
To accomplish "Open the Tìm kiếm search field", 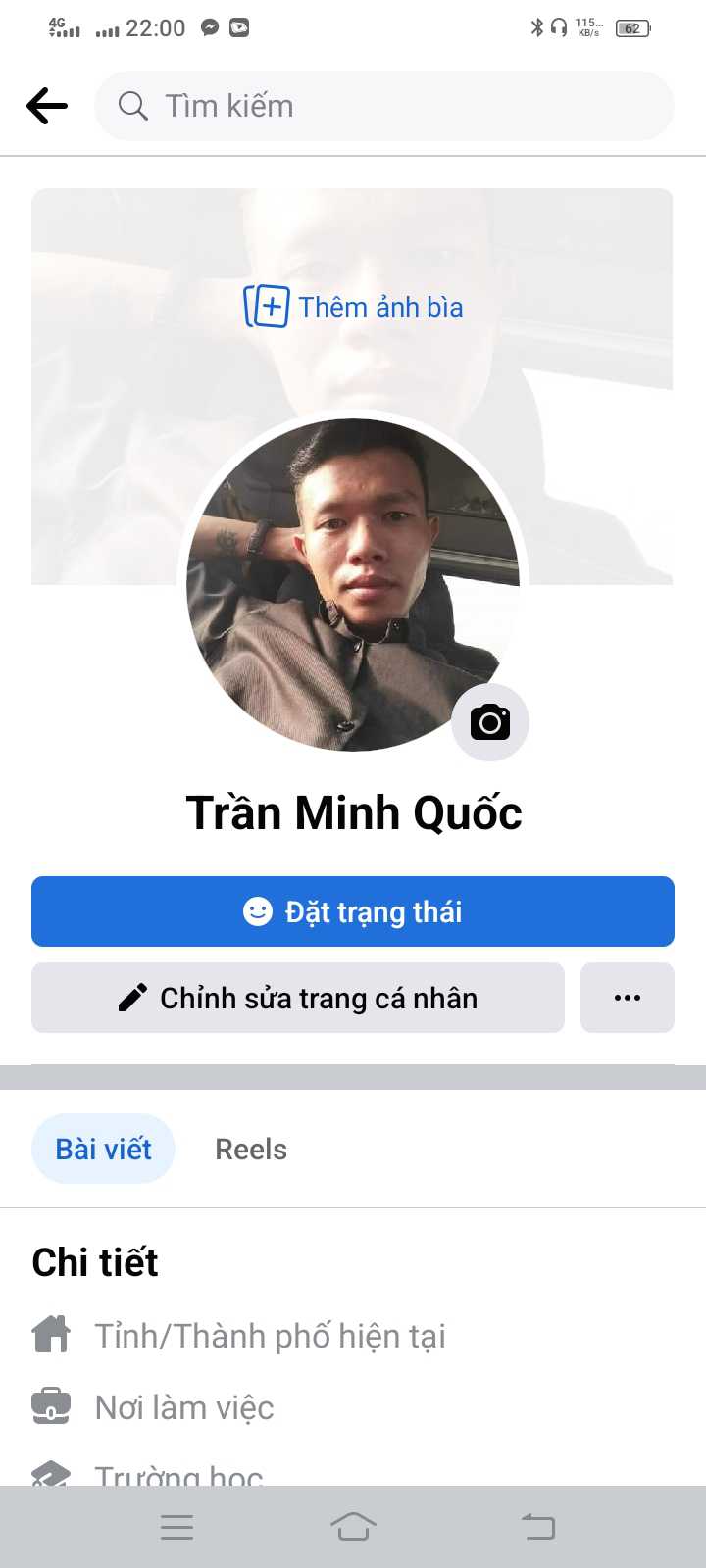I will click(382, 106).
